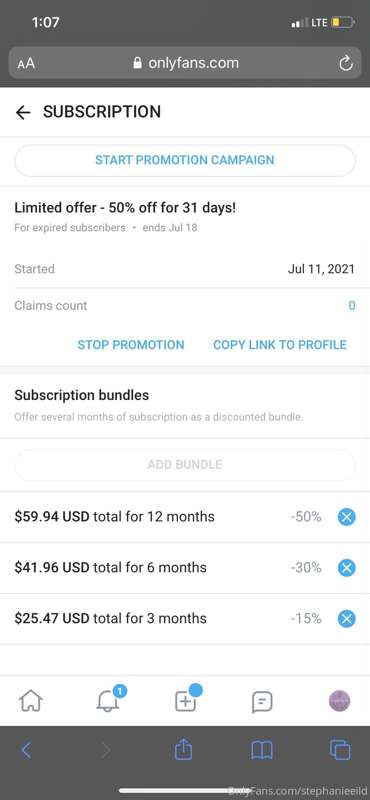The height and width of the screenshot is (800, 370).
Task: Stop the current promotion
Action: (x=131, y=345)
